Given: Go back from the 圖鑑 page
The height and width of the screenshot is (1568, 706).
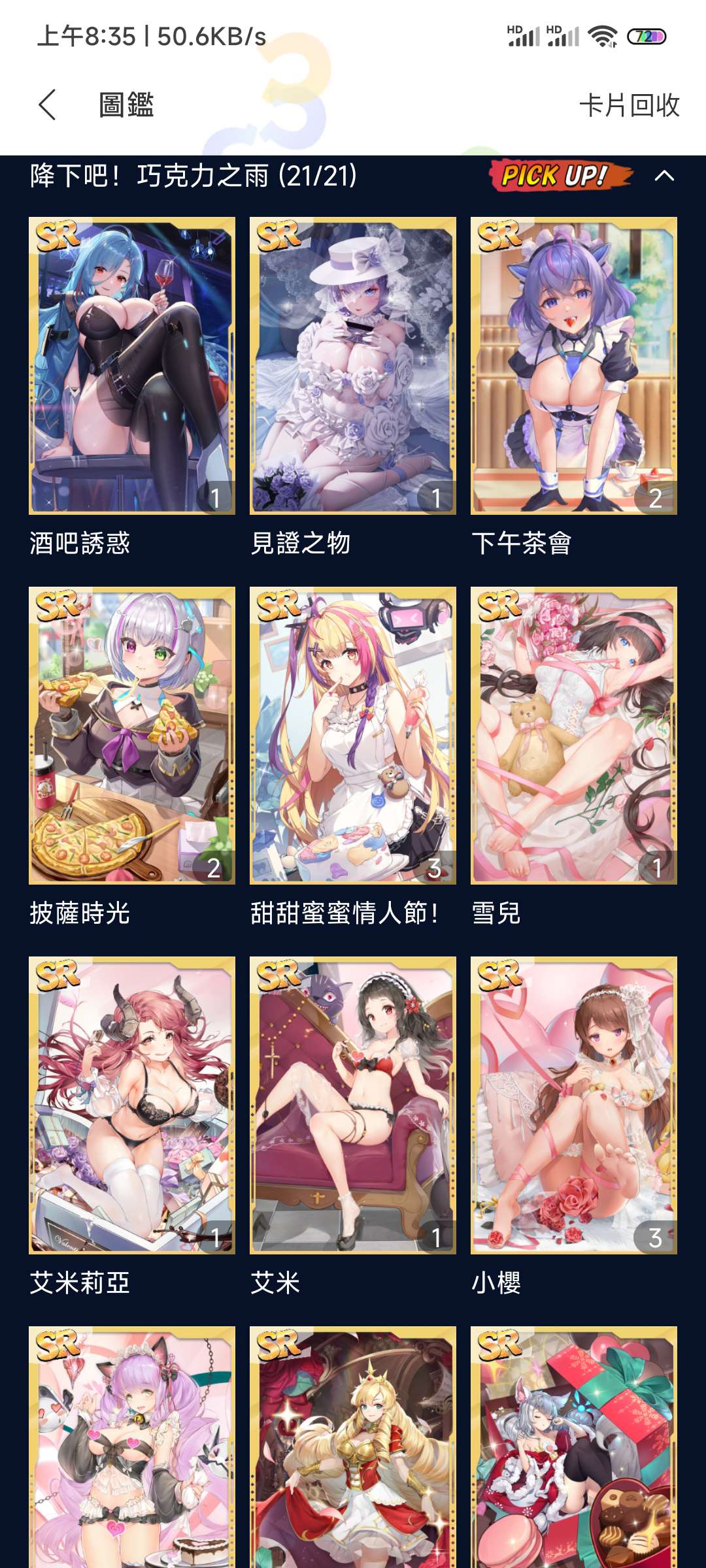Looking at the screenshot, I should 47,105.
